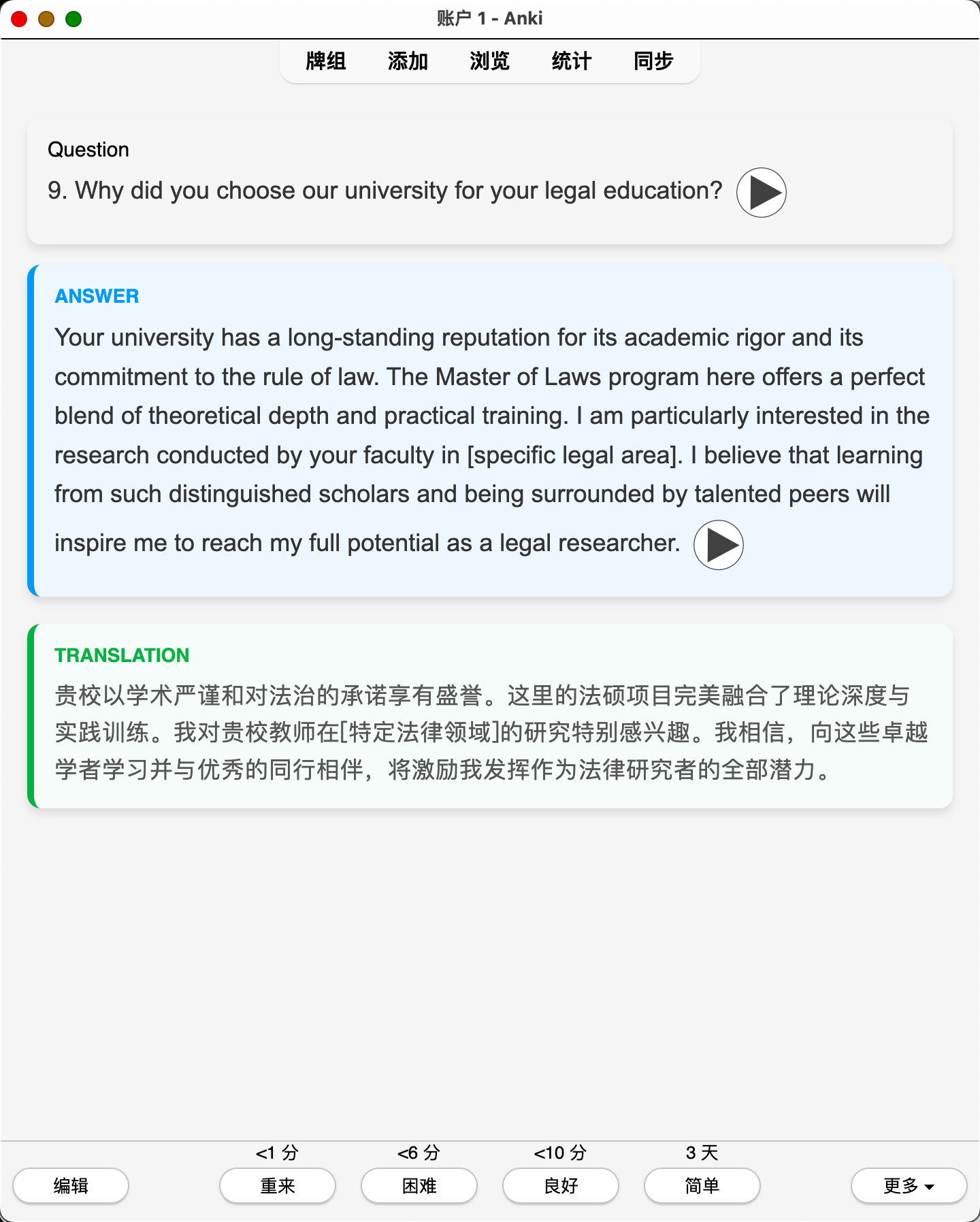This screenshot has height=1222, width=980.
Task: Rate the card 困难 (hard)
Action: [x=419, y=1186]
